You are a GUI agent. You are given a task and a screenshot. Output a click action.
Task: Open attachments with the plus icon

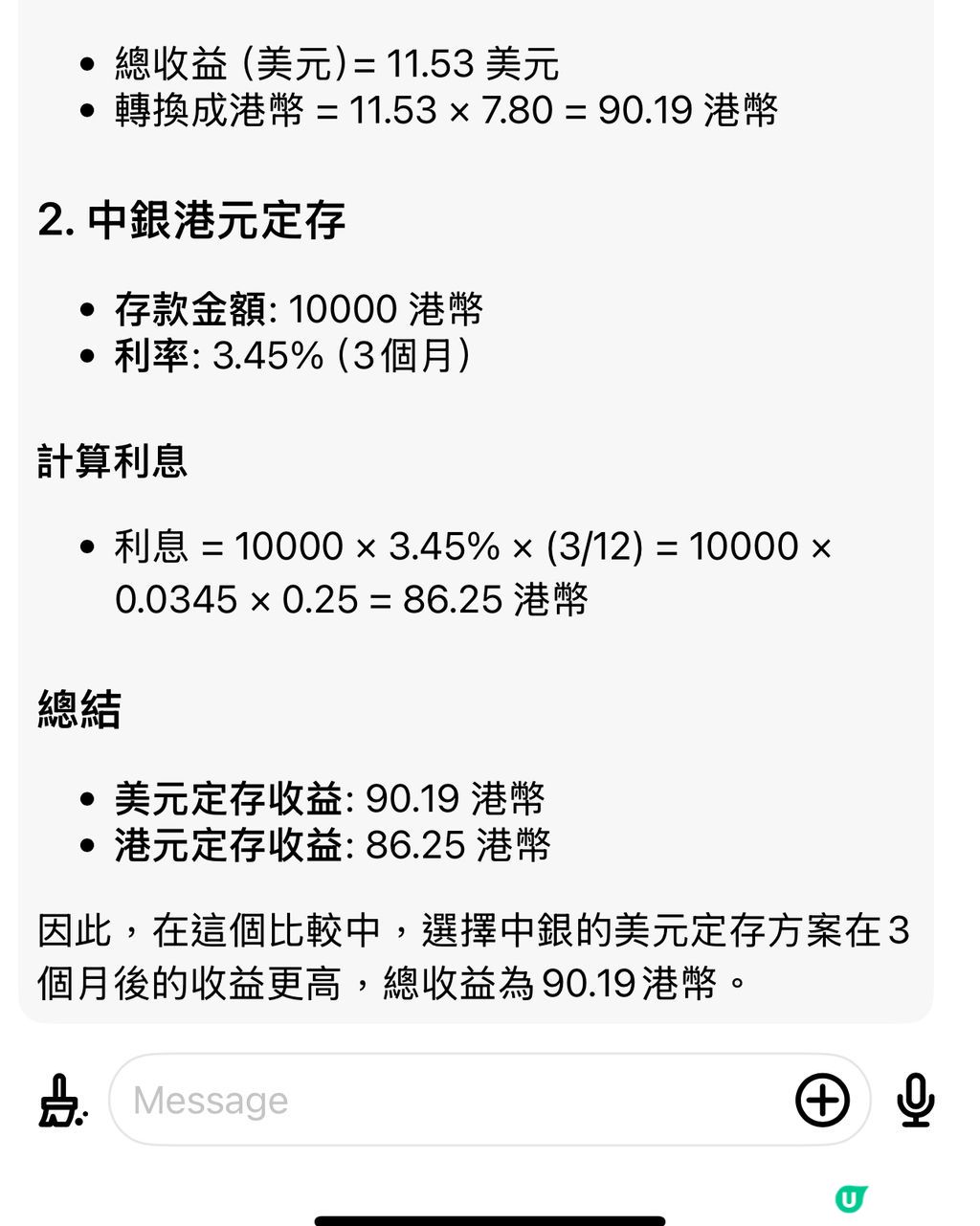pos(821,1100)
